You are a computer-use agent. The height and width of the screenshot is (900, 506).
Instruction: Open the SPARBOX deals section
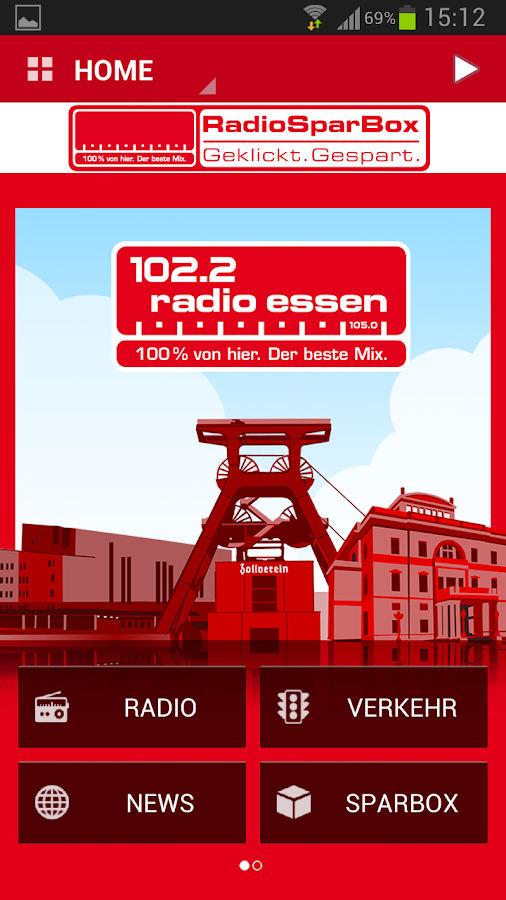pos(373,802)
